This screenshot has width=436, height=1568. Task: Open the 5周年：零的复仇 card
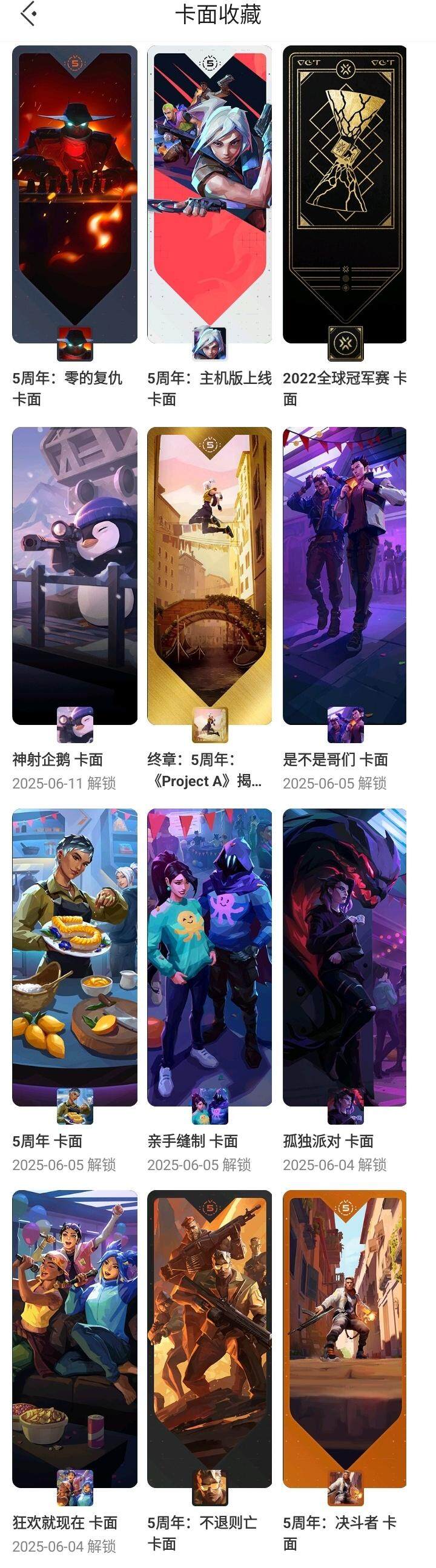74,195
